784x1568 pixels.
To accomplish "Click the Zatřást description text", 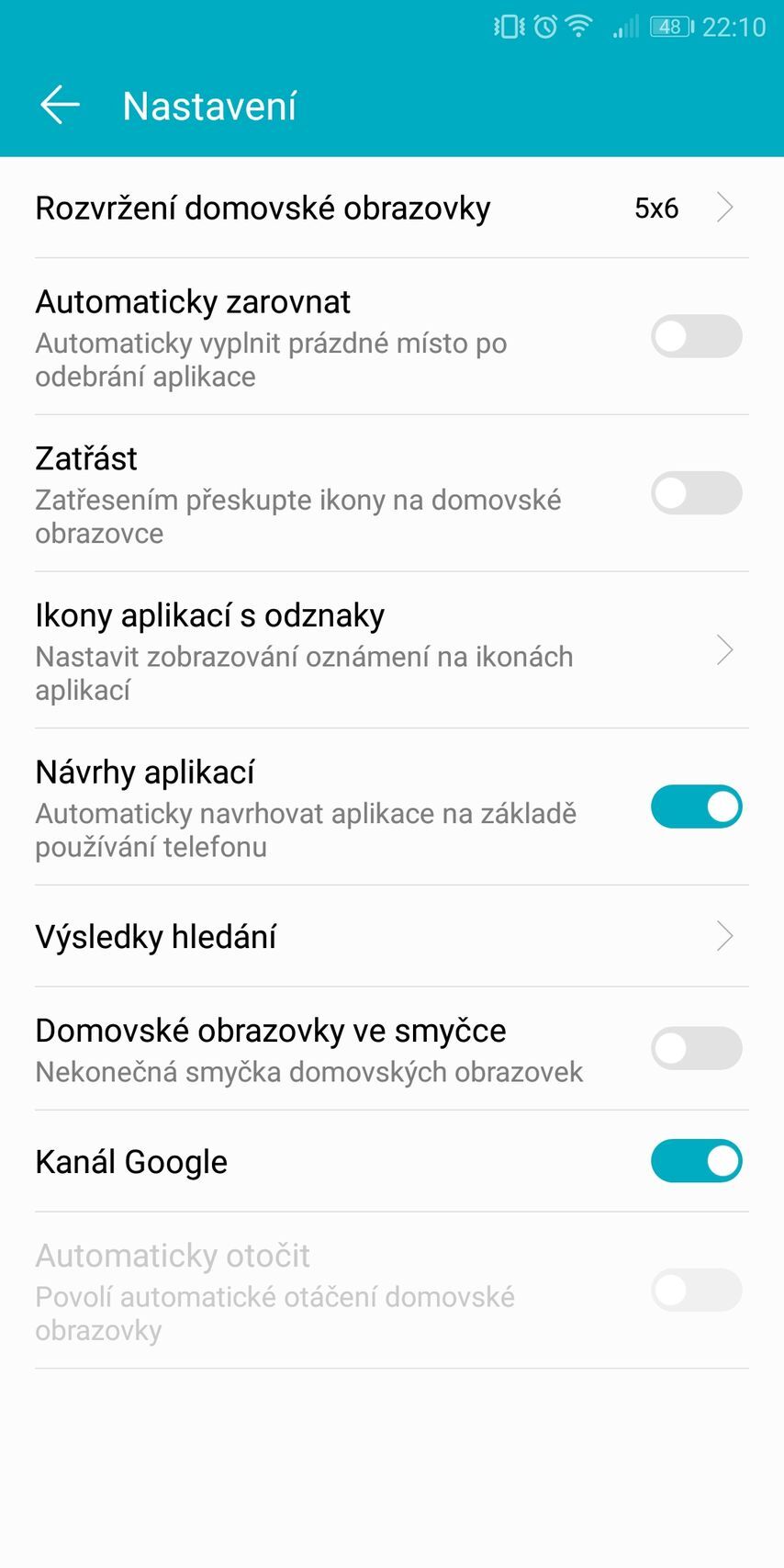I will coord(298,515).
